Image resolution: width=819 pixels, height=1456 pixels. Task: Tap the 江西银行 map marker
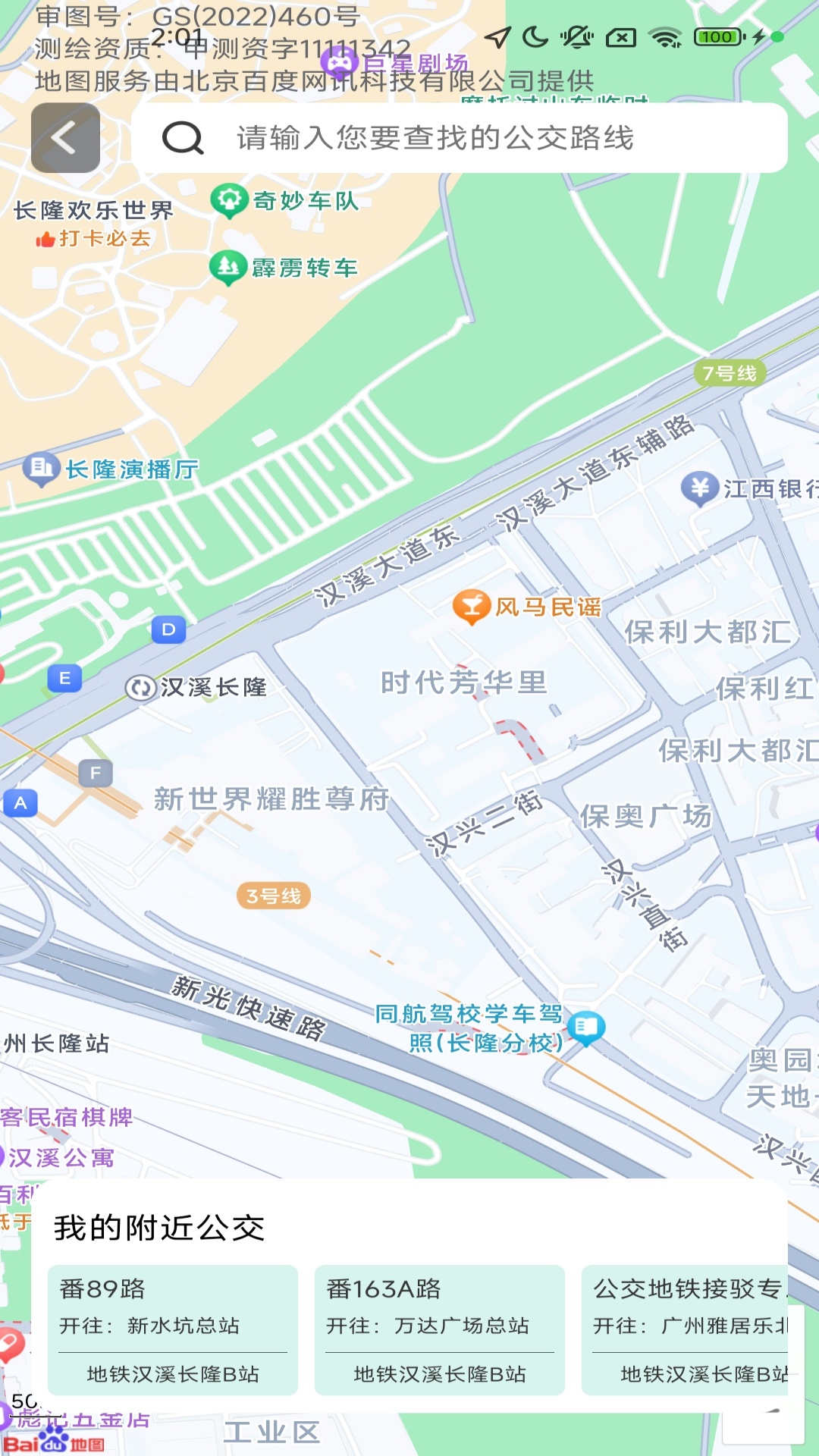click(x=699, y=488)
